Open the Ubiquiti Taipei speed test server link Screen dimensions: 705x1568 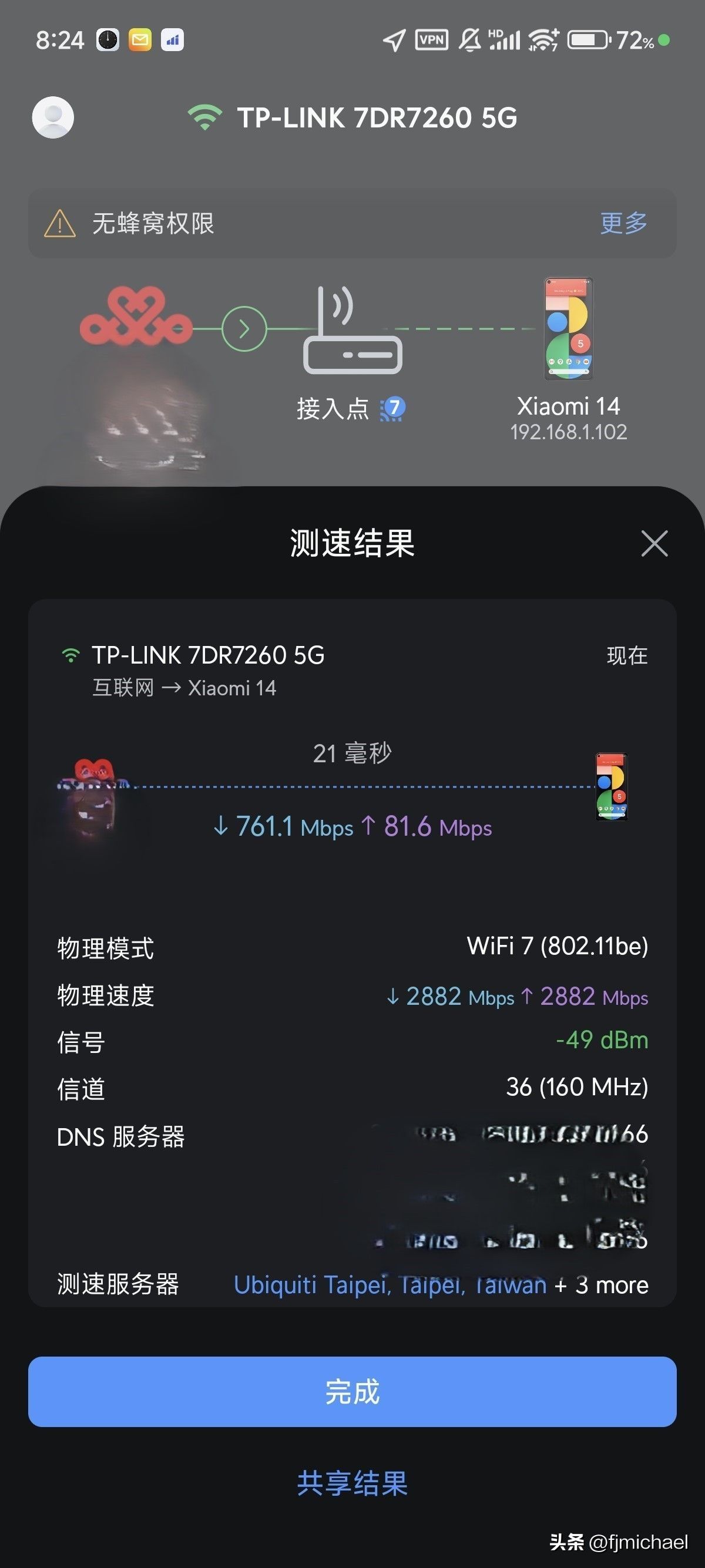click(x=390, y=1284)
